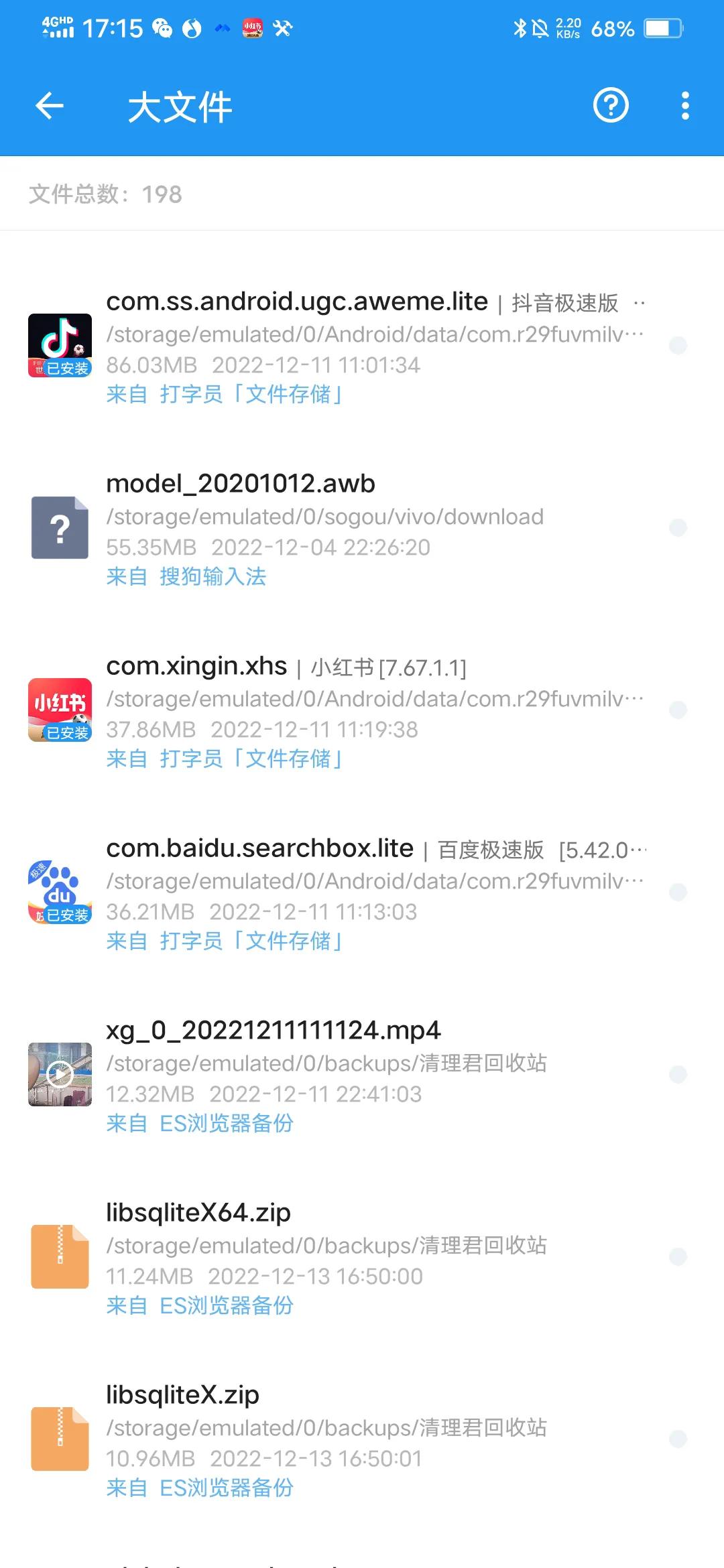Click the 小红书 app icon

point(59,712)
